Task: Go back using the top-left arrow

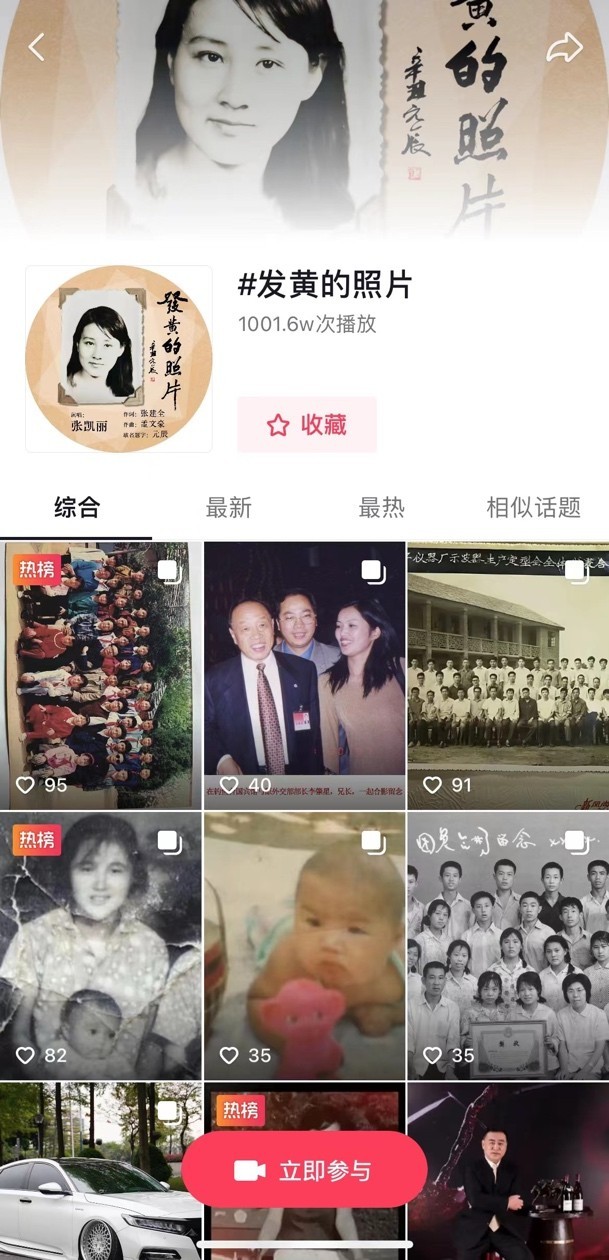Action: (37, 47)
